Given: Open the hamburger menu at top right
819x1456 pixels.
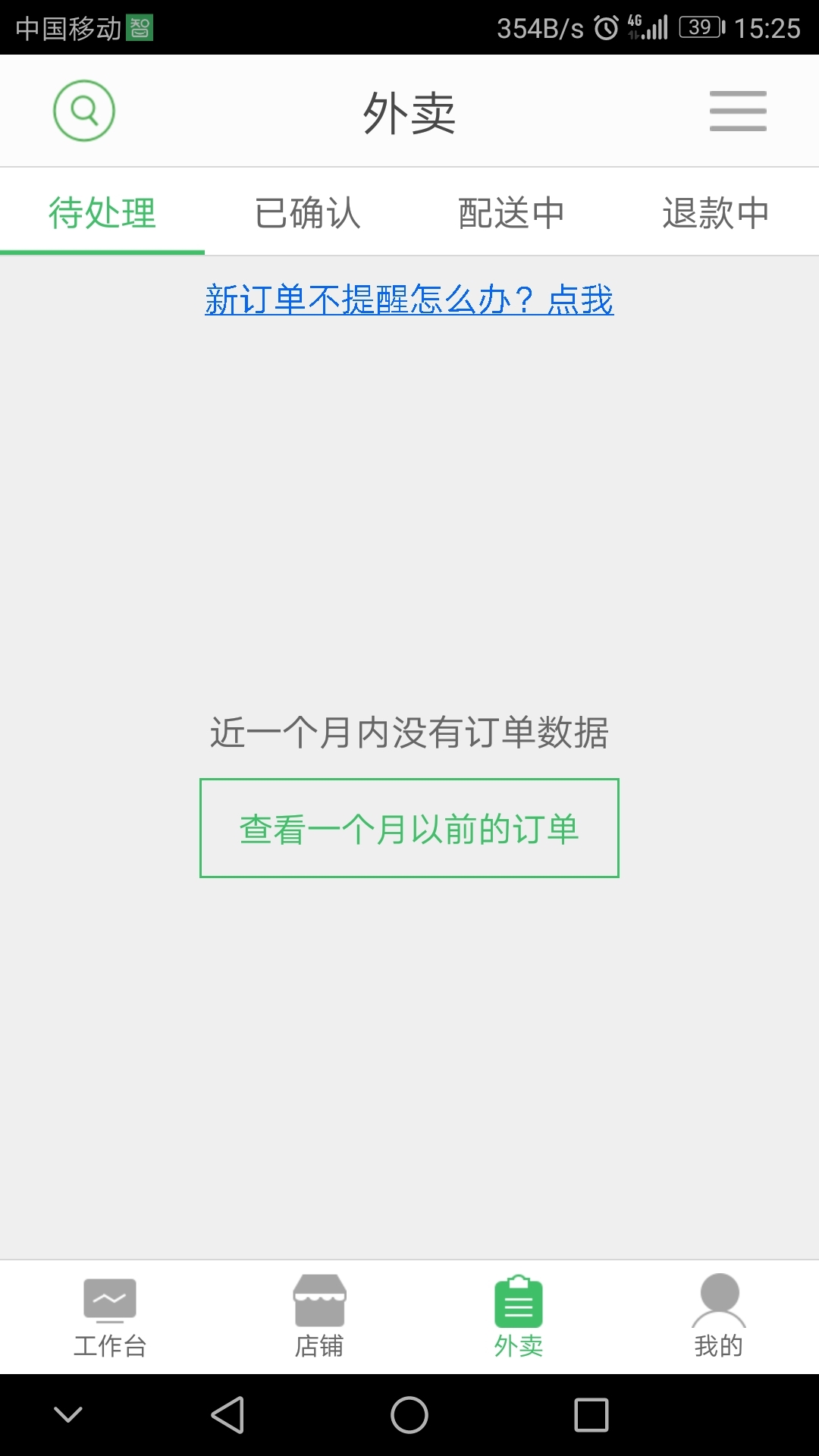Looking at the screenshot, I should pyautogui.click(x=736, y=110).
